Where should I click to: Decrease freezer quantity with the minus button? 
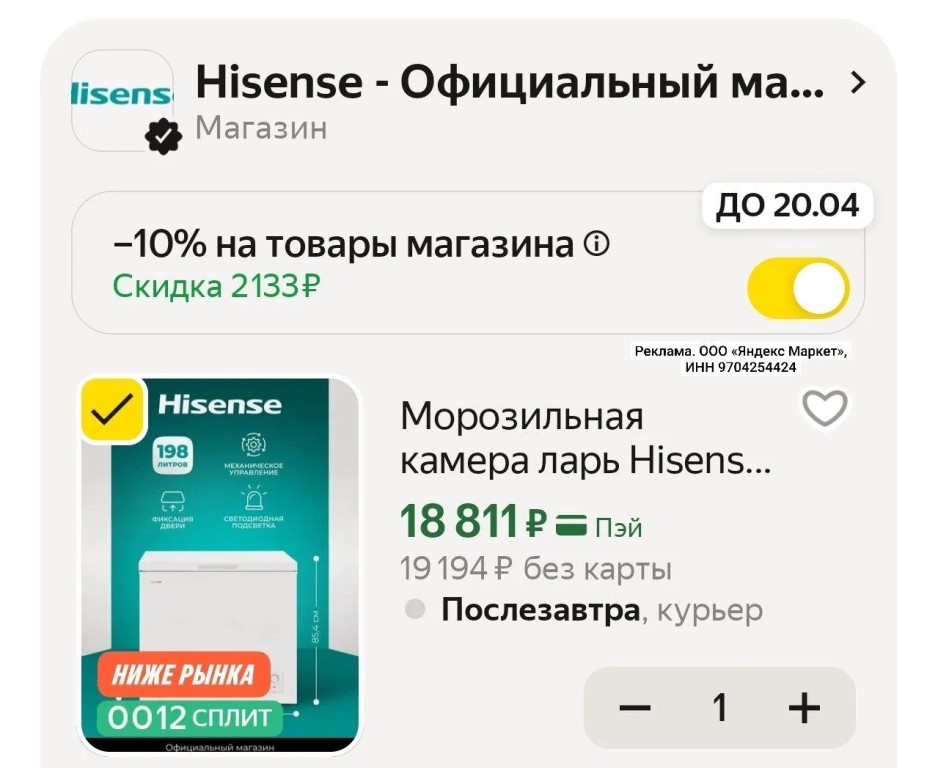tap(634, 708)
